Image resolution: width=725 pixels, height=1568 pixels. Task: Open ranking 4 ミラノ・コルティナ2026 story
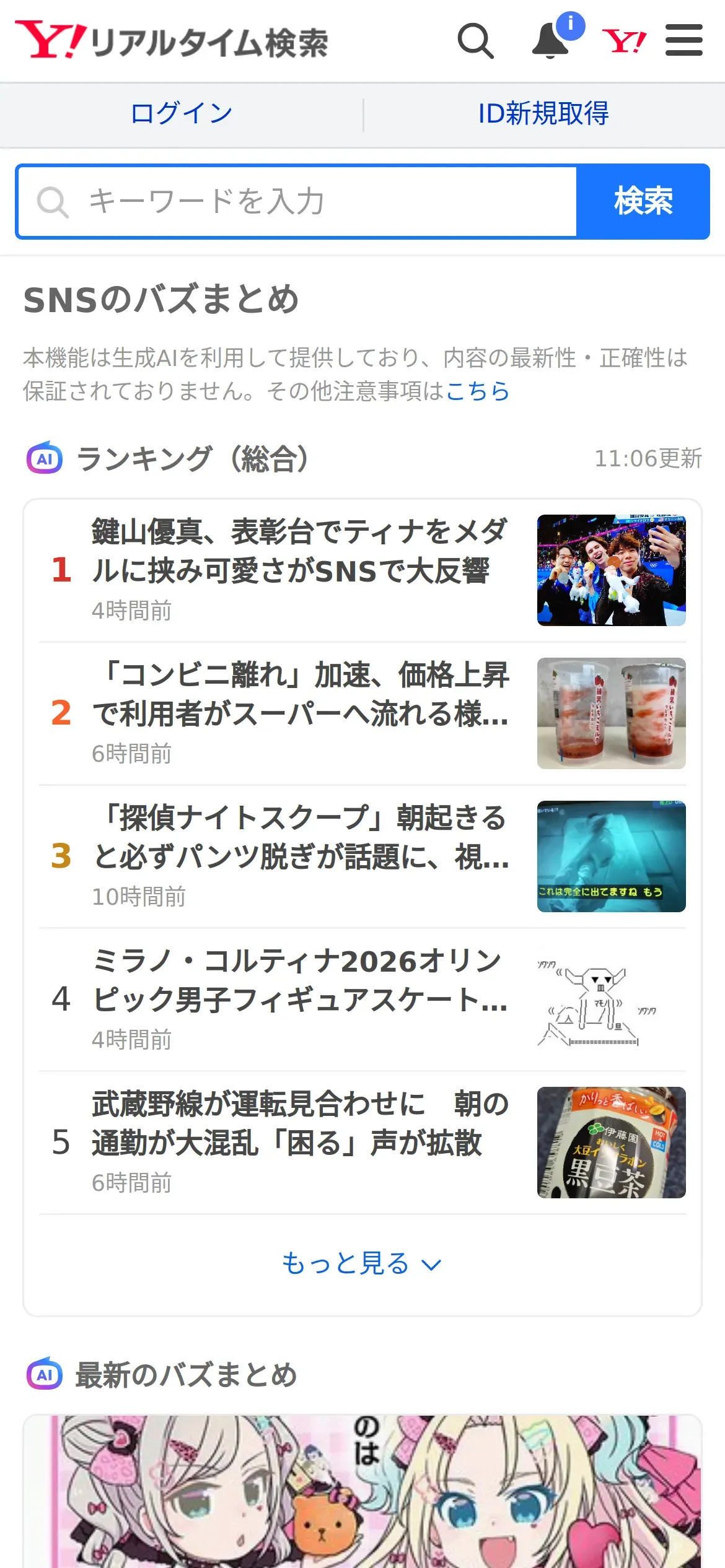300,999
